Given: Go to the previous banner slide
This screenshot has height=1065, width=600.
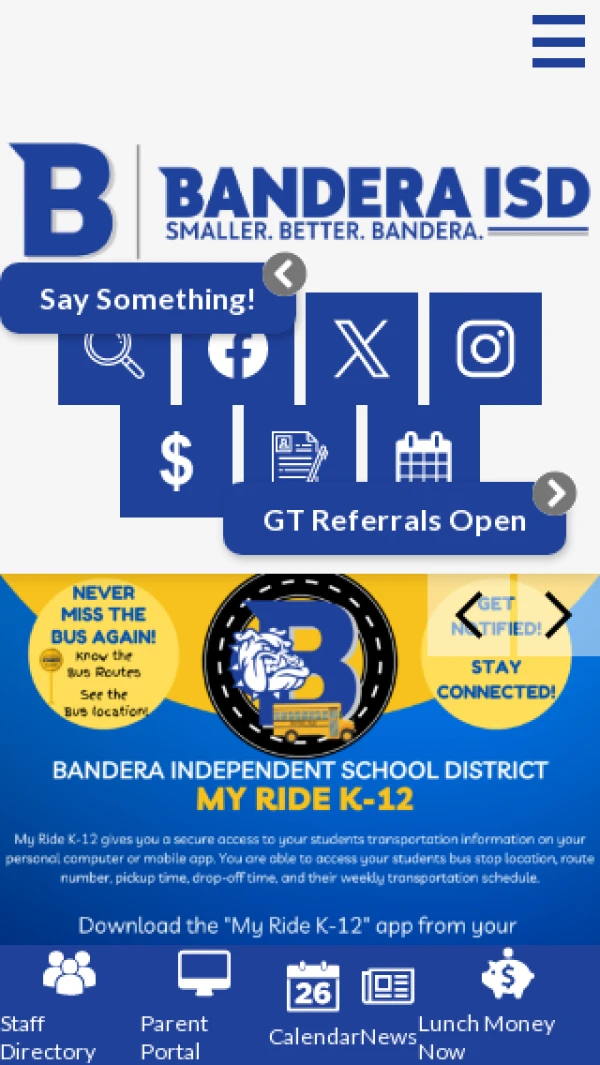Looking at the screenshot, I should click(x=469, y=615).
